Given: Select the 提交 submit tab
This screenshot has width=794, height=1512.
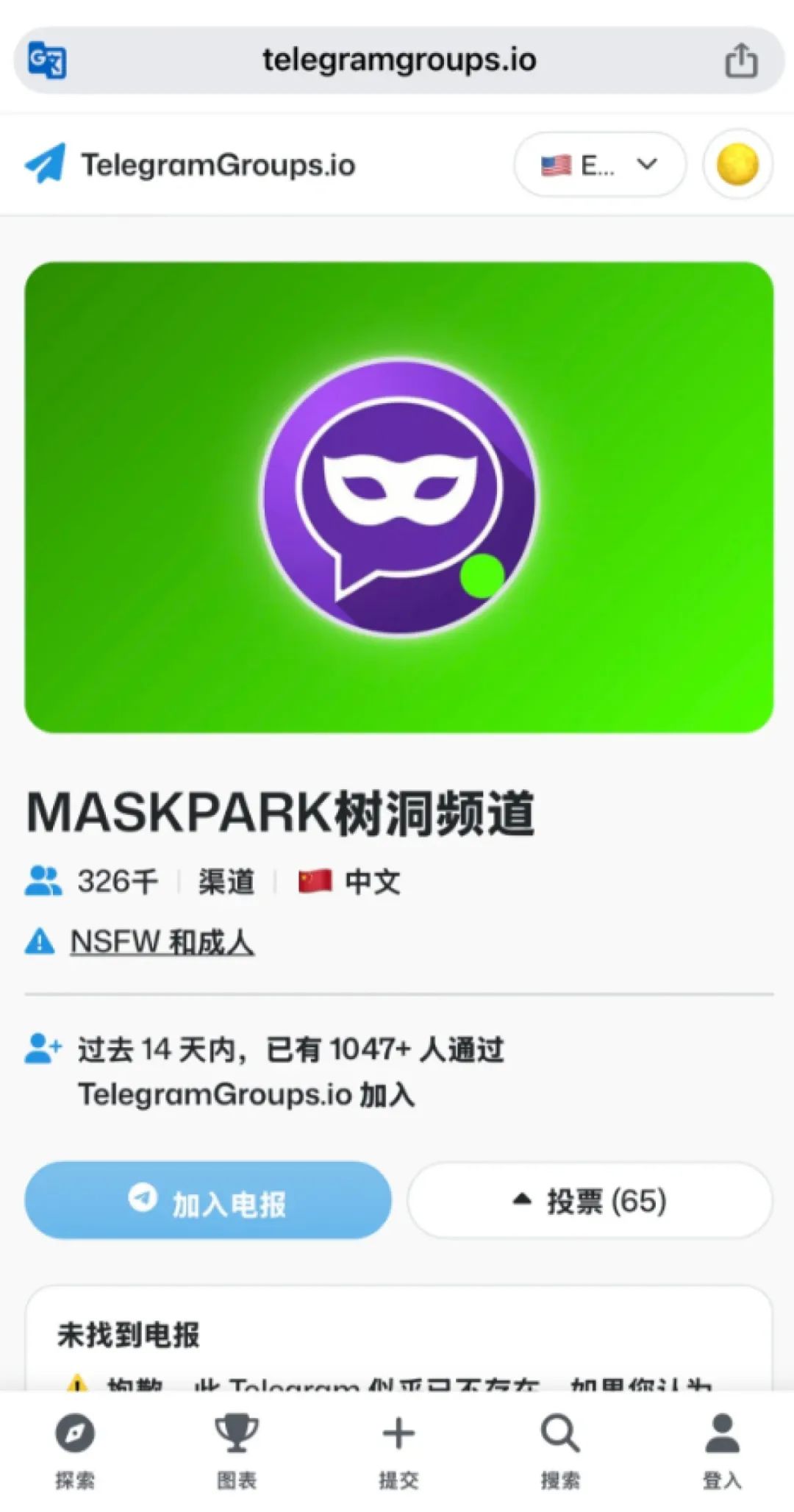Looking at the screenshot, I should (x=398, y=1449).
